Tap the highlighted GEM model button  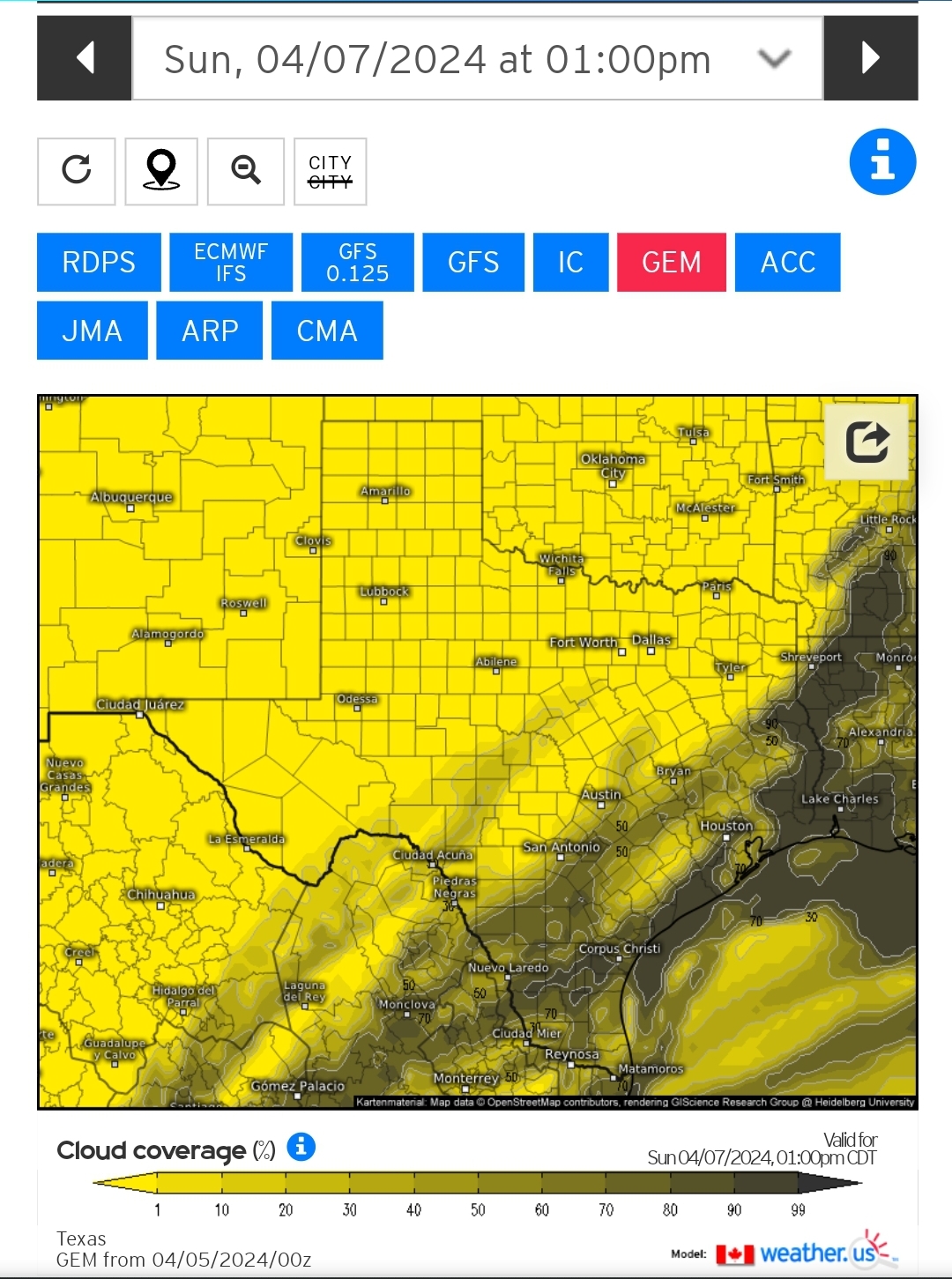672,262
